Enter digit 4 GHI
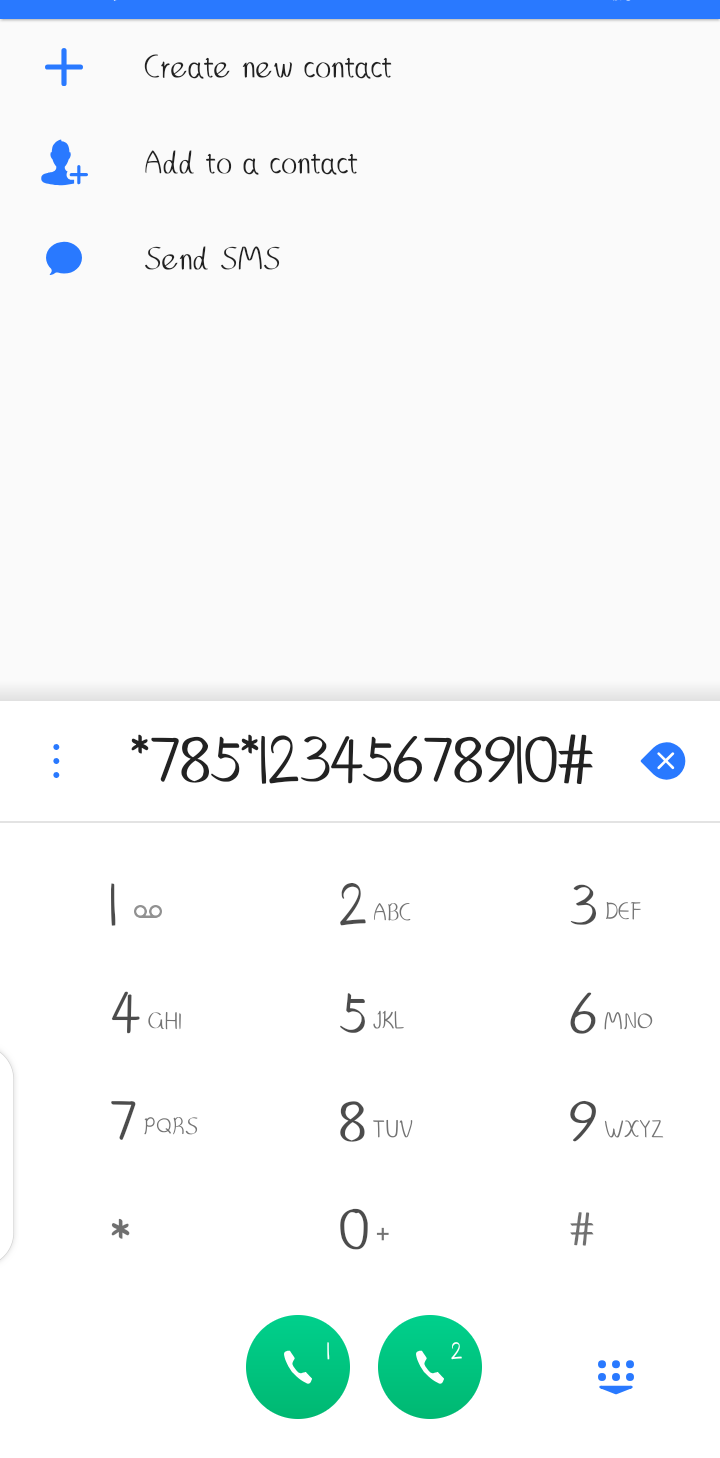720x1458 pixels. pos(146,1015)
